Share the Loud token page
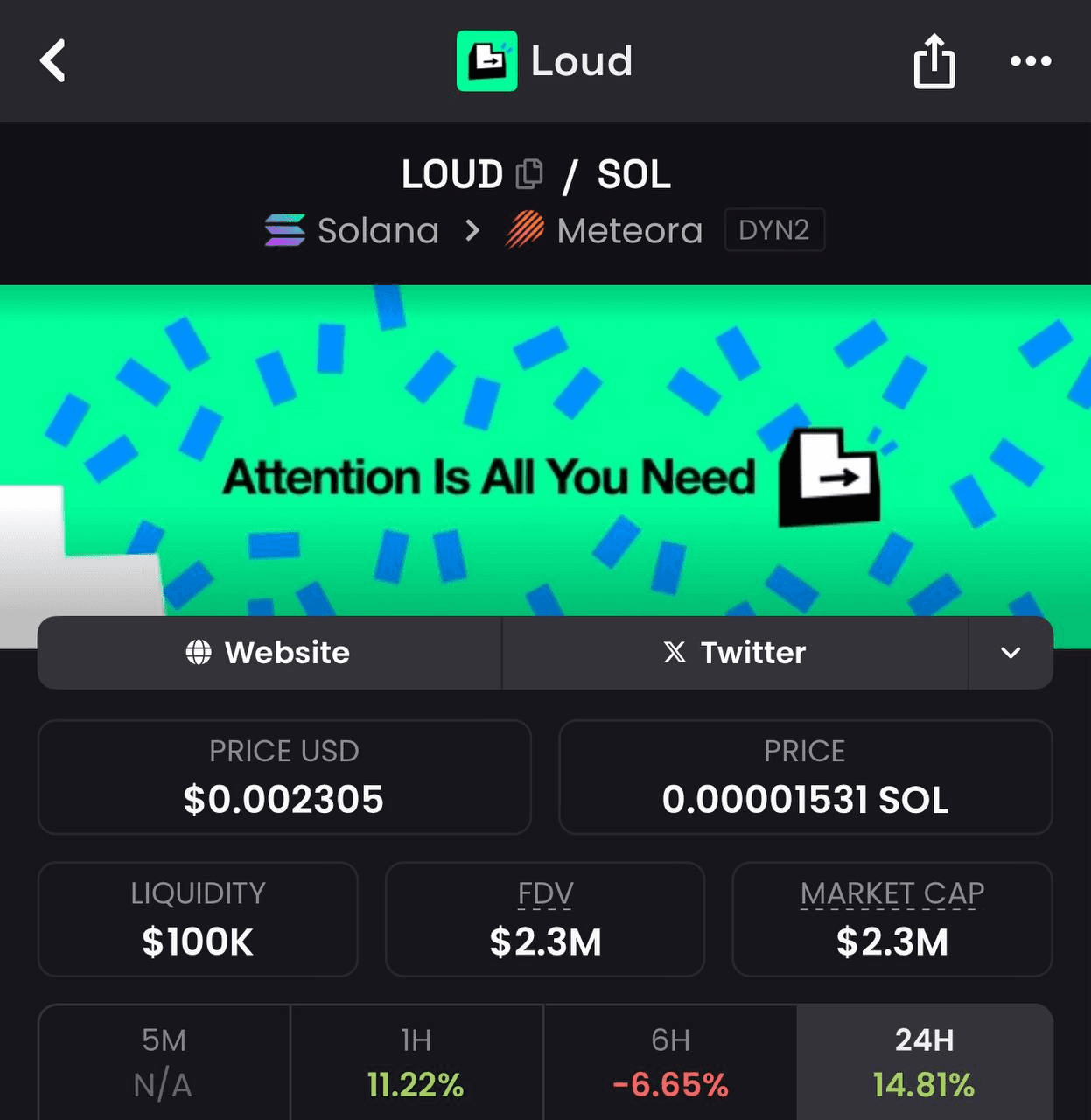The width and height of the screenshot is (1091, 1120). click(934, 61)
